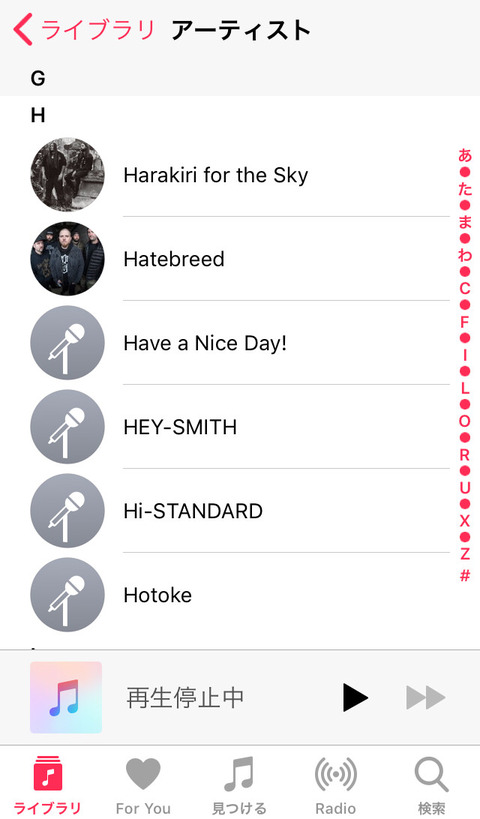Go back to ライブラリ
This screenshot has width=480, height=819.
click(x=84, y=29)
